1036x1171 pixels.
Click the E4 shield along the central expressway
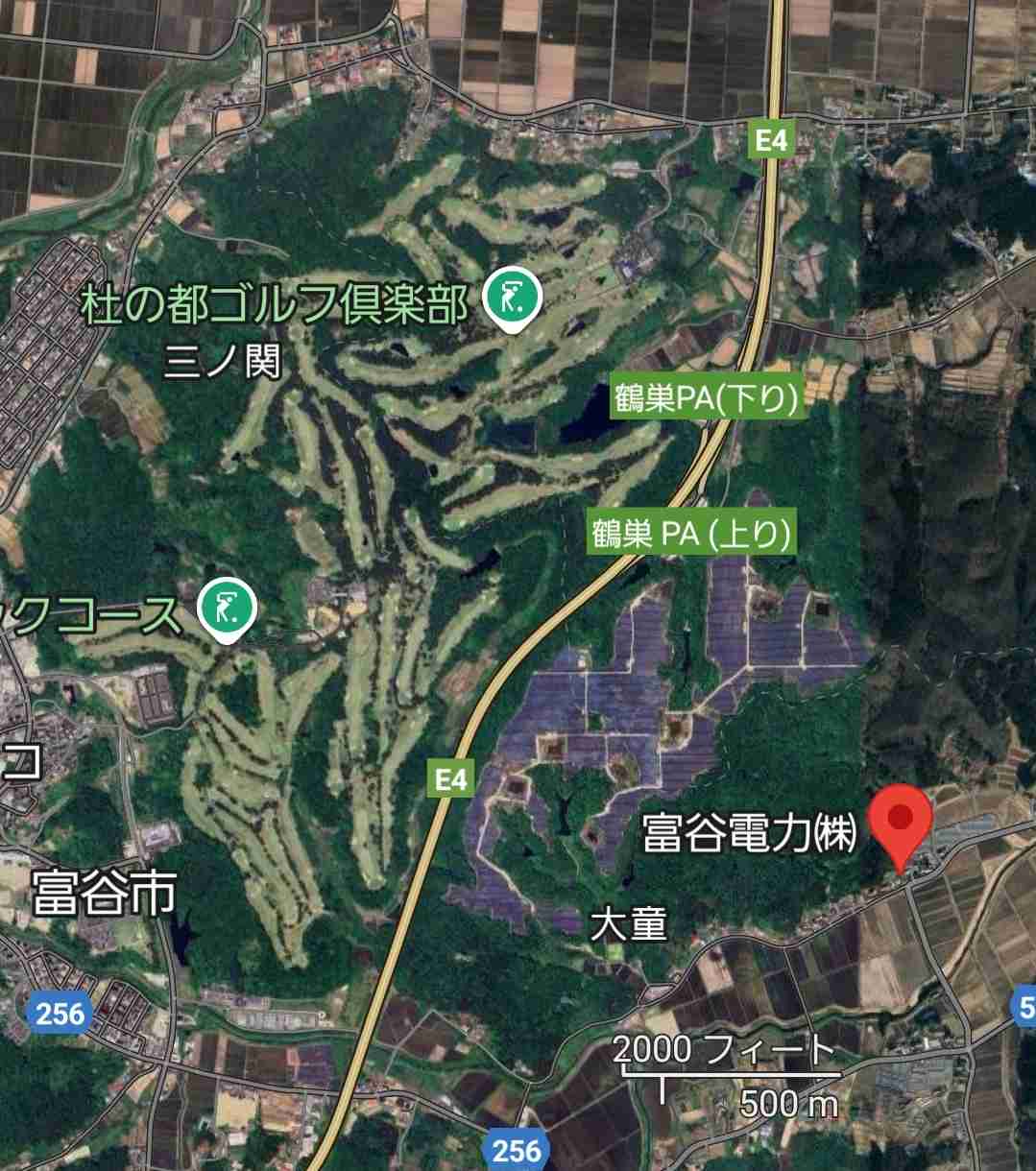click(450, 778)
